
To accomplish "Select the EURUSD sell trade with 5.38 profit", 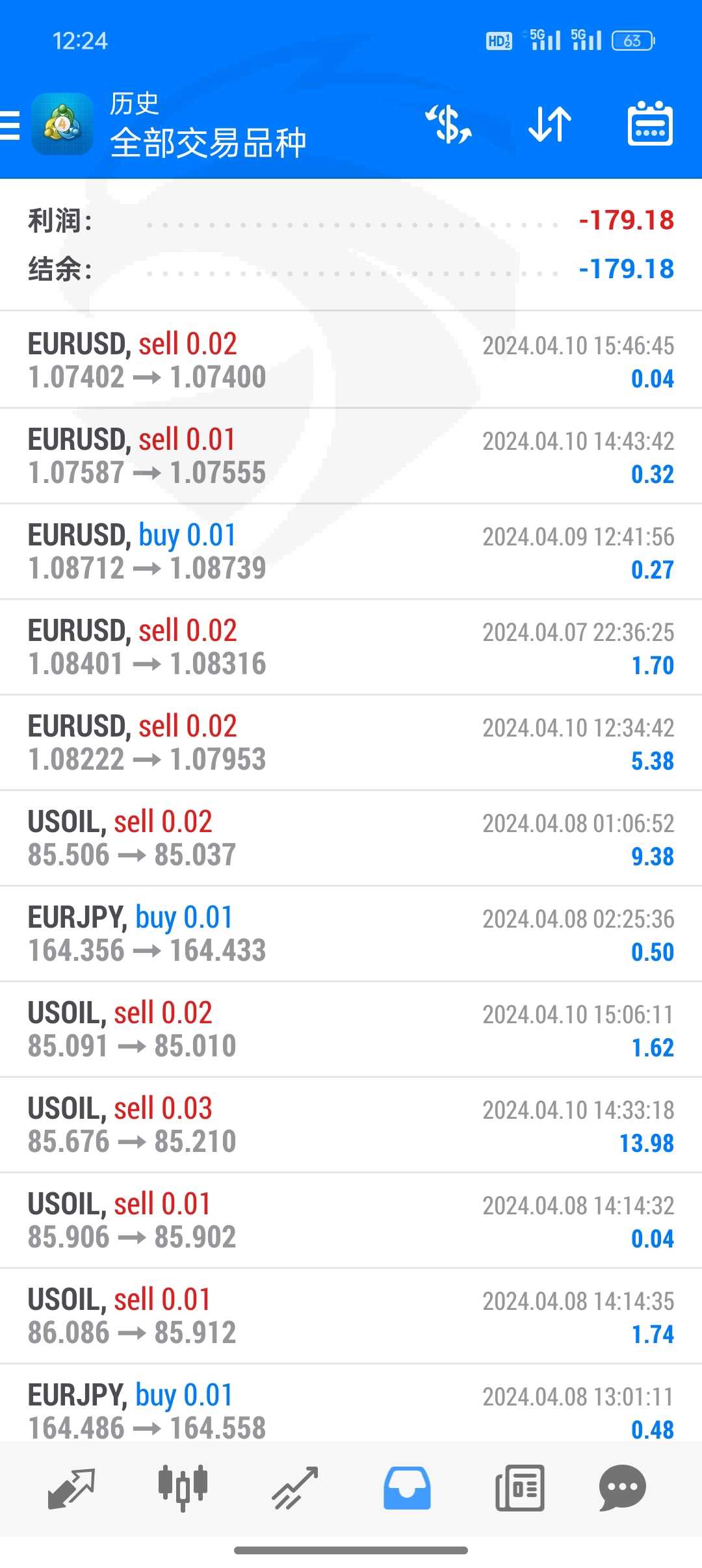I will point(351,742).
